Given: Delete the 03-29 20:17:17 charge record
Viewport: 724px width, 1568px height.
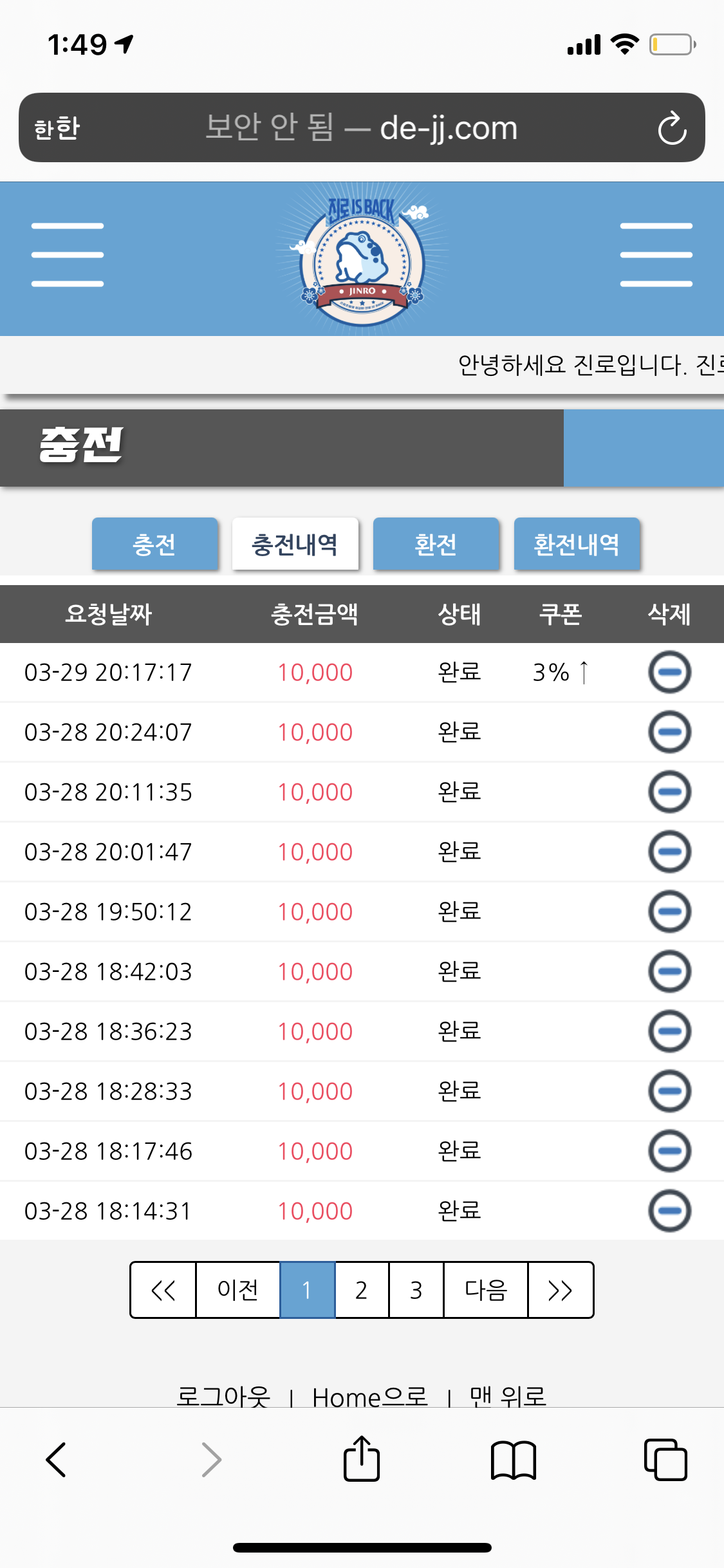Looking at the screenshot, I should pyautogui.click(x=669, y=672).
